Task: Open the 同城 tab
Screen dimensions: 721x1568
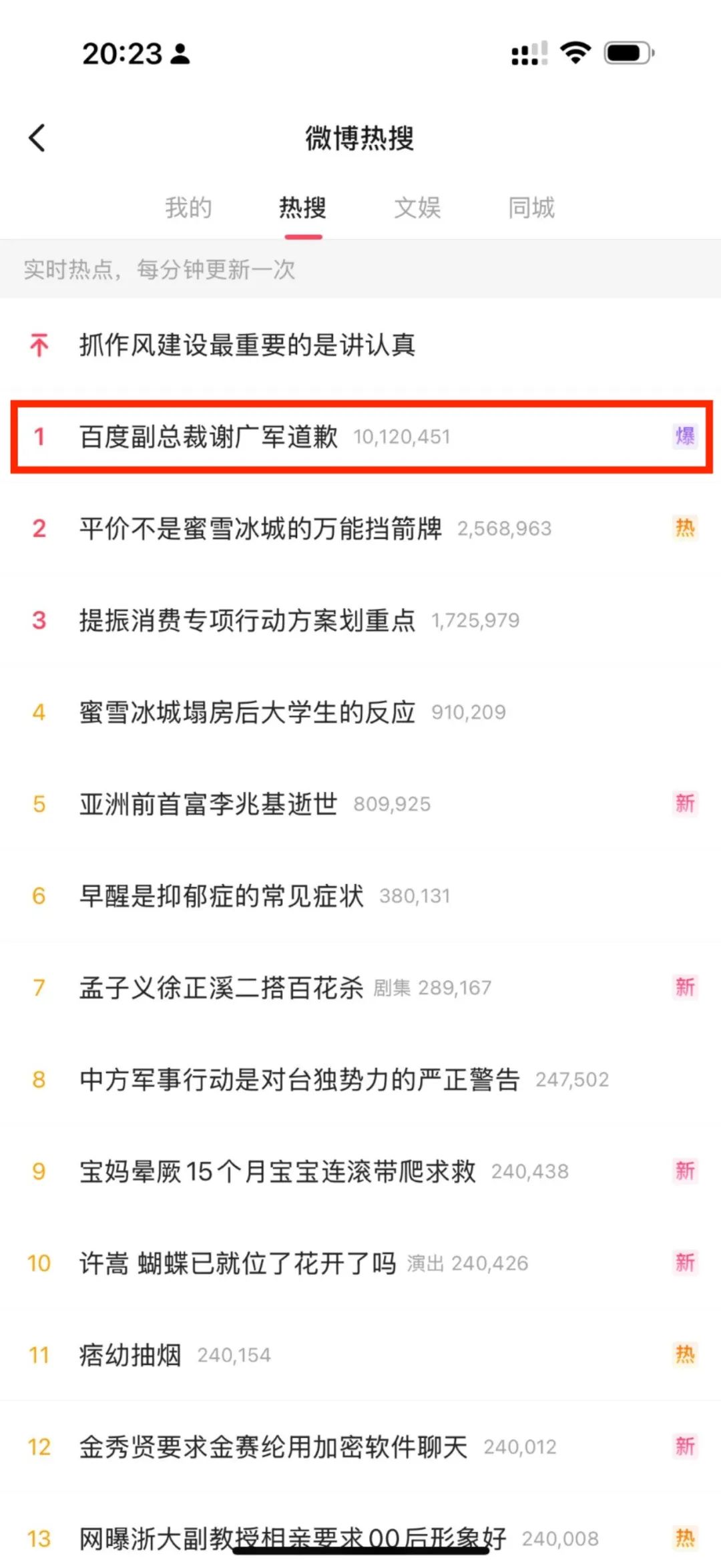Action: (x=531, y=208)
